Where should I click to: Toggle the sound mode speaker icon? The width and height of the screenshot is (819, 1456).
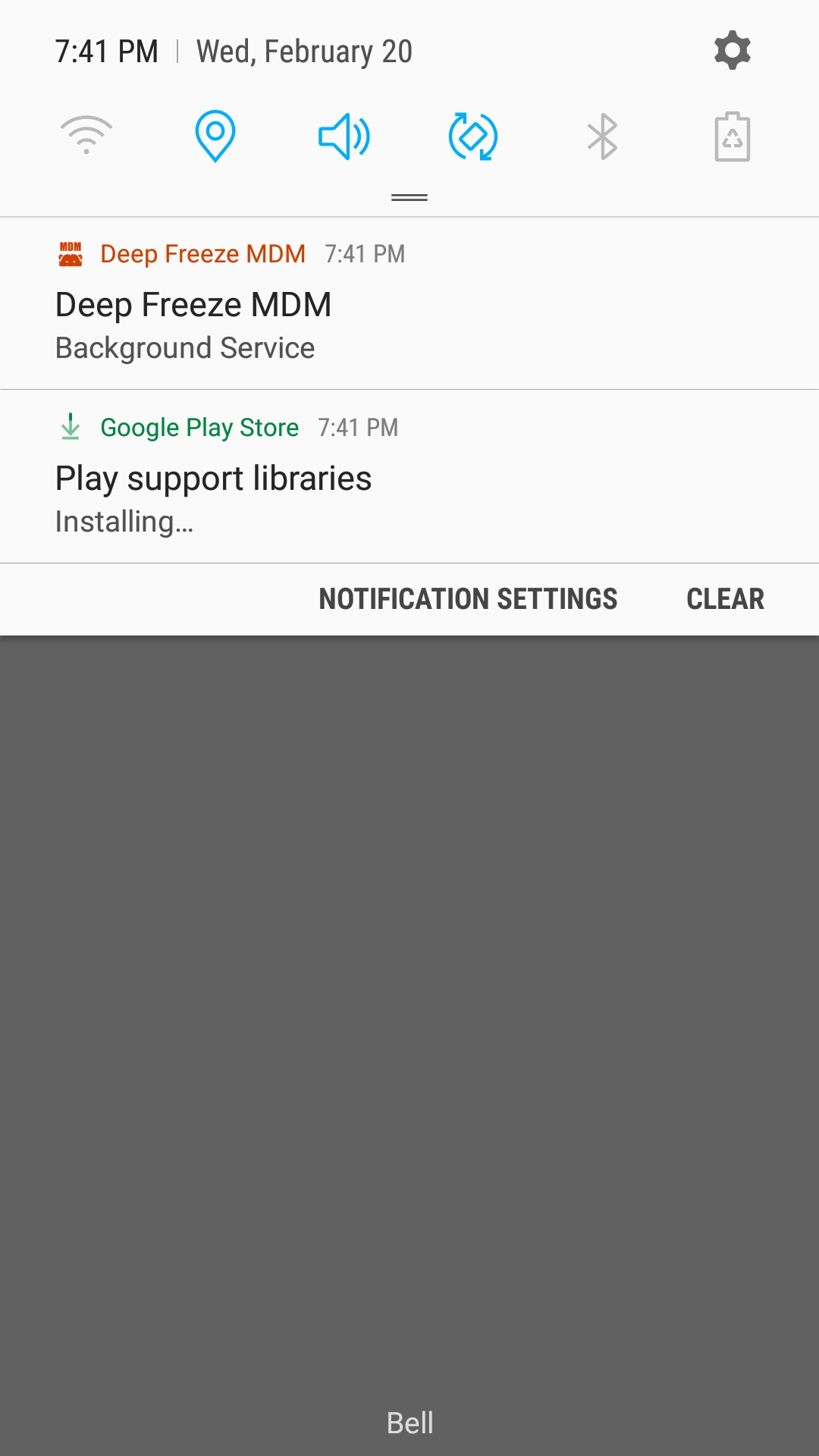pos(344,136)
